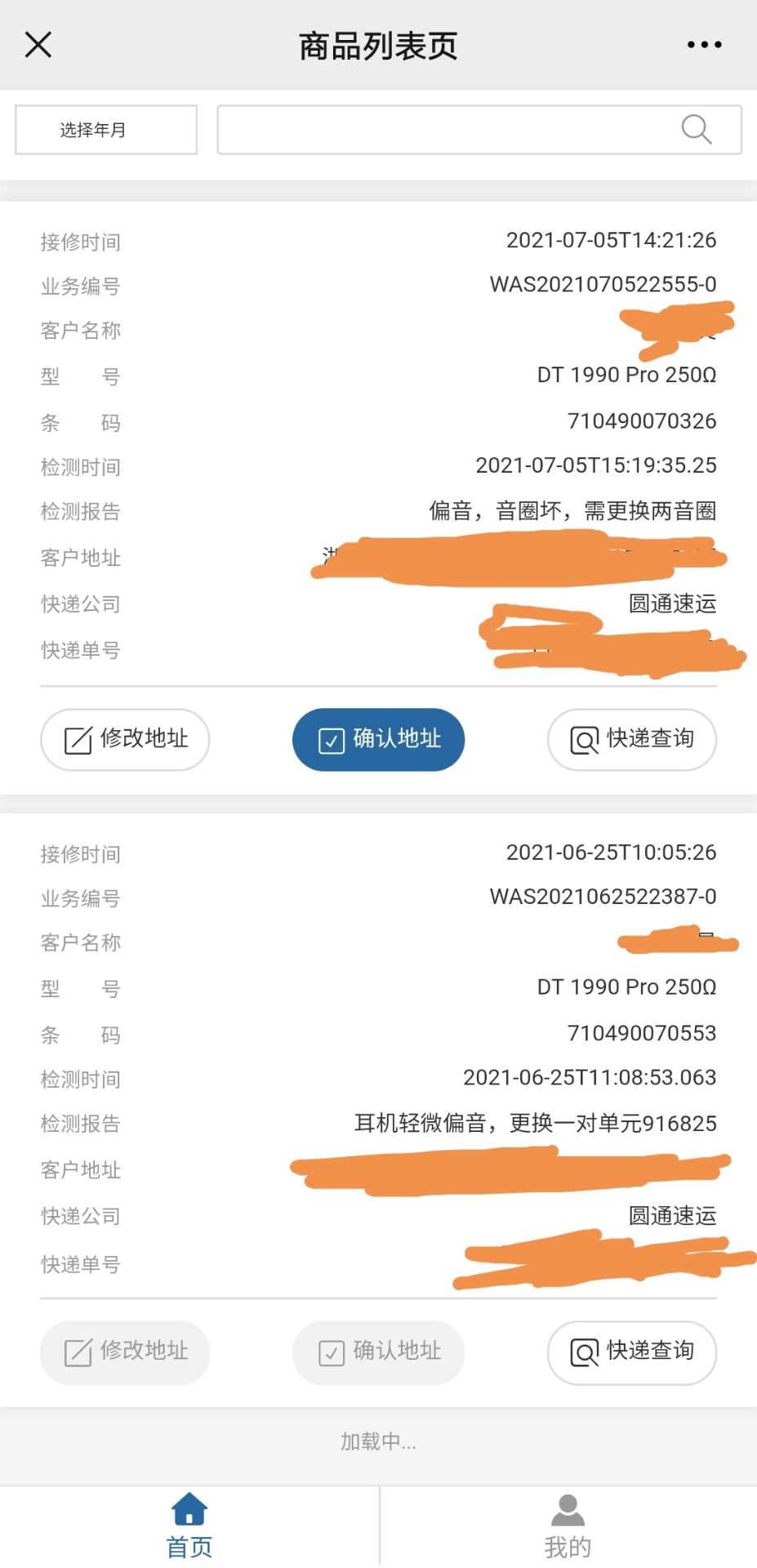Switch to the 我的 tab
The image size is (757, 1568).
coord(568,1526)
